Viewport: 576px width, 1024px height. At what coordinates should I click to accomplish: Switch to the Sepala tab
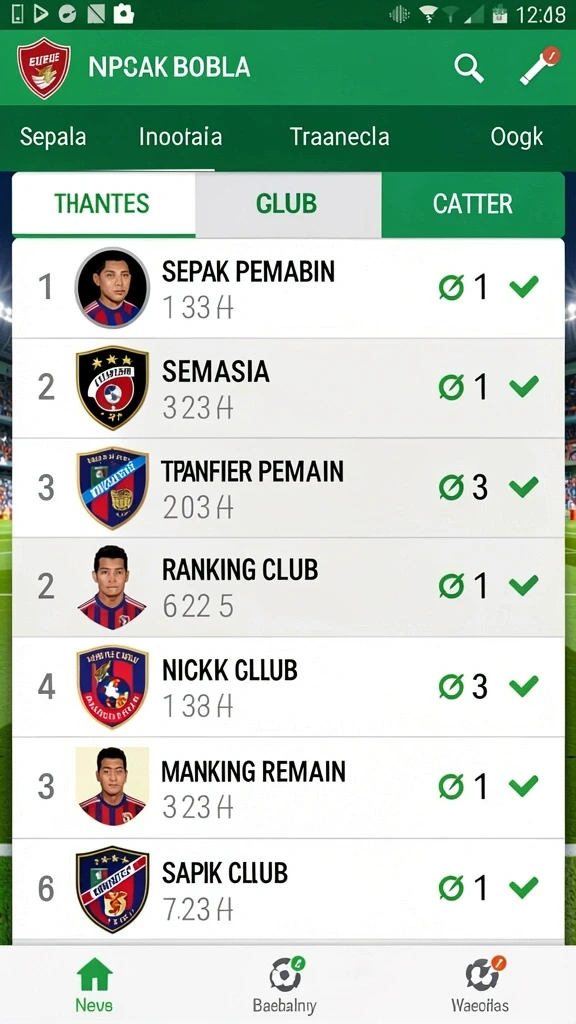pyautogui.click(x=53, y=136)
